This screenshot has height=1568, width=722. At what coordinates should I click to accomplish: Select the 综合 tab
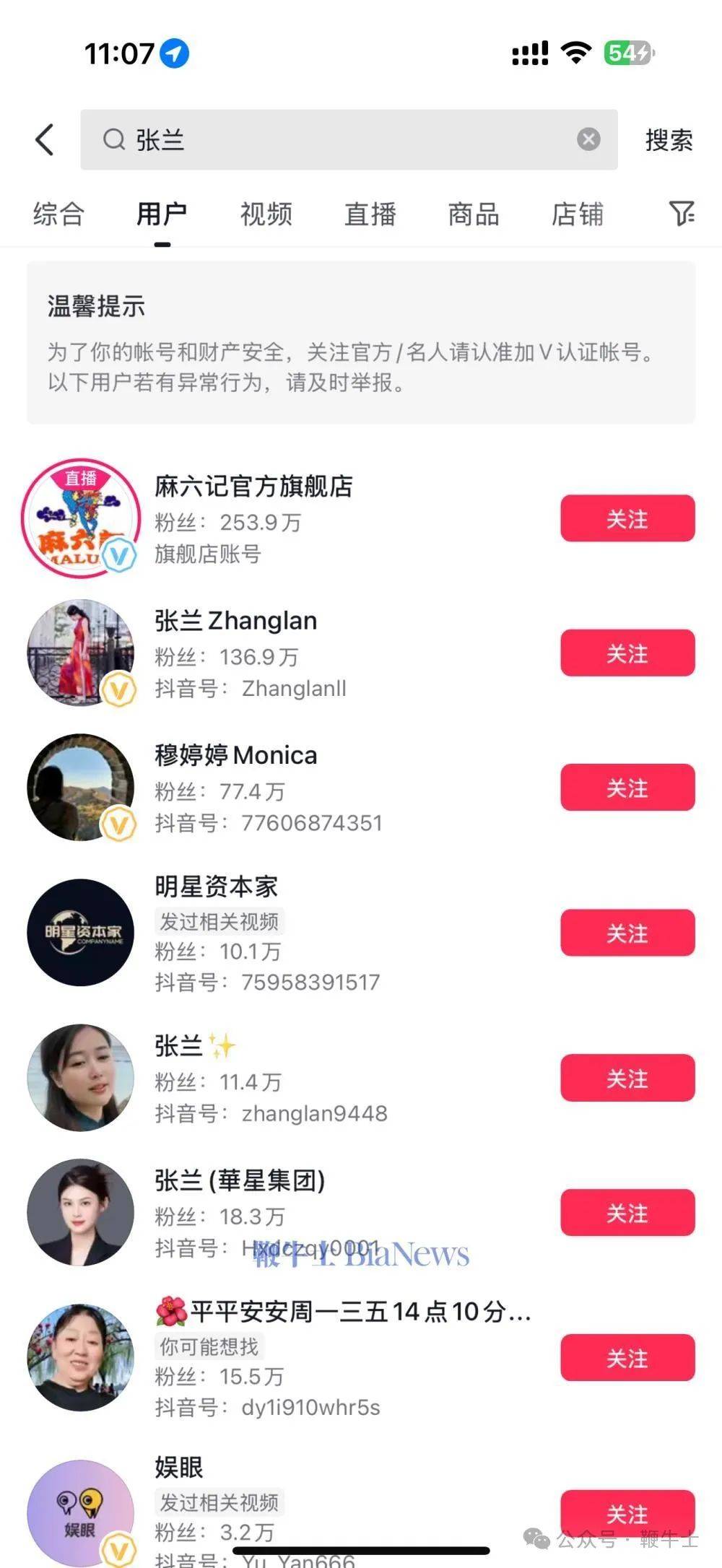pyautogui.click(x=58, y=214)
